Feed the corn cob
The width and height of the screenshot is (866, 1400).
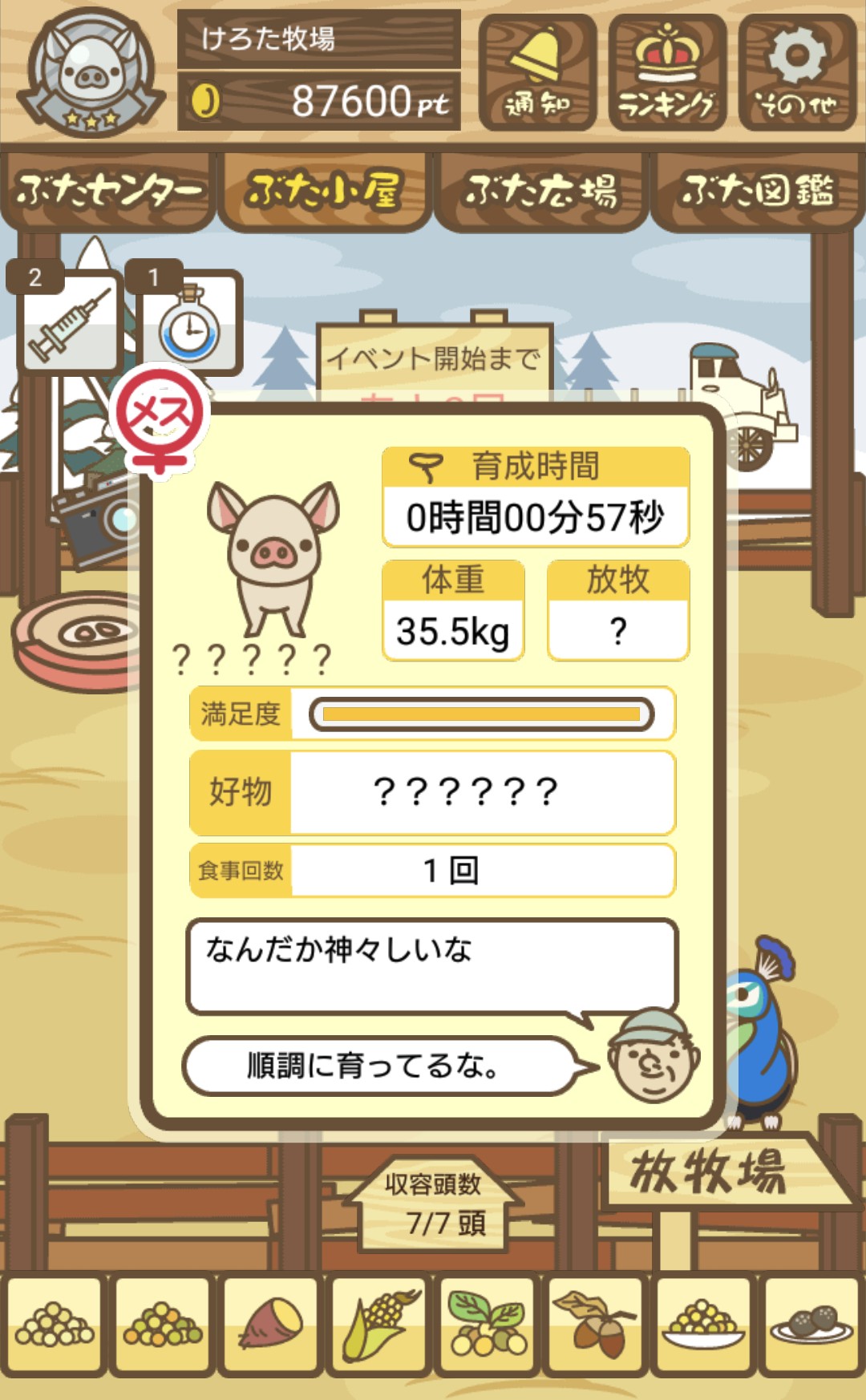[x=379, y=1325]
